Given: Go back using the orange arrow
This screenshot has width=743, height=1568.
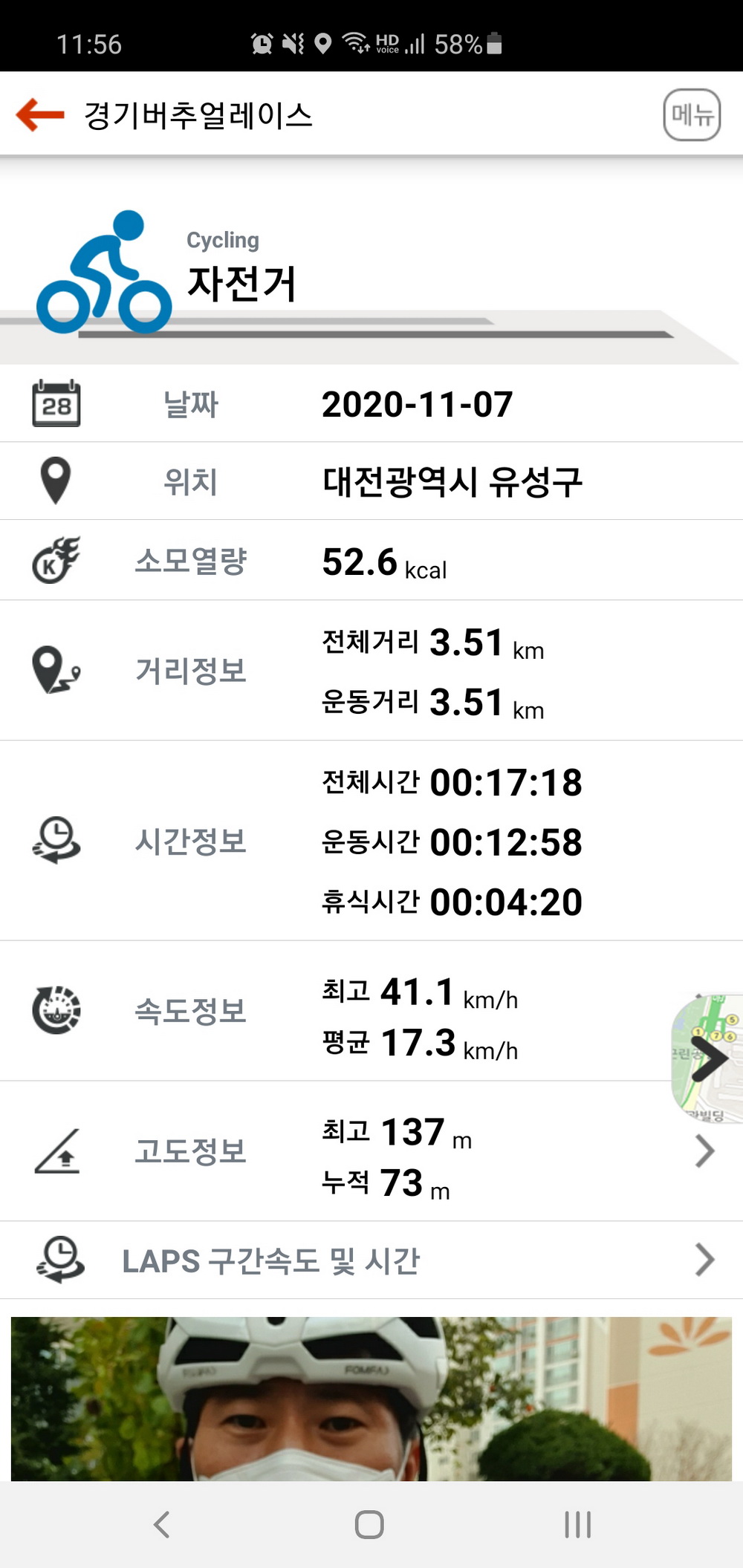Looking at the screenshot, I should tap(40, 115).
